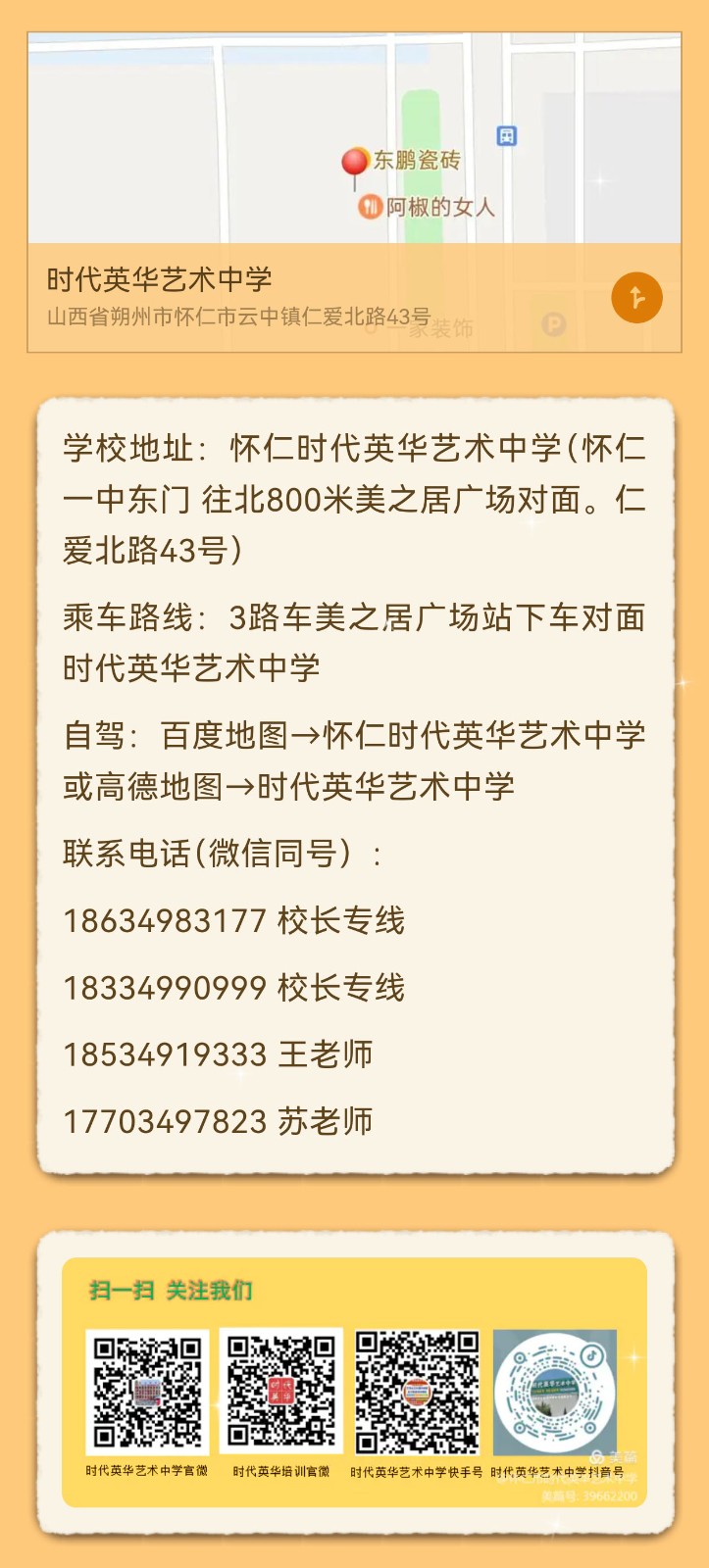Start navigation to 时代英华艺术中学
709x1568 pixels.
(636, 298)
